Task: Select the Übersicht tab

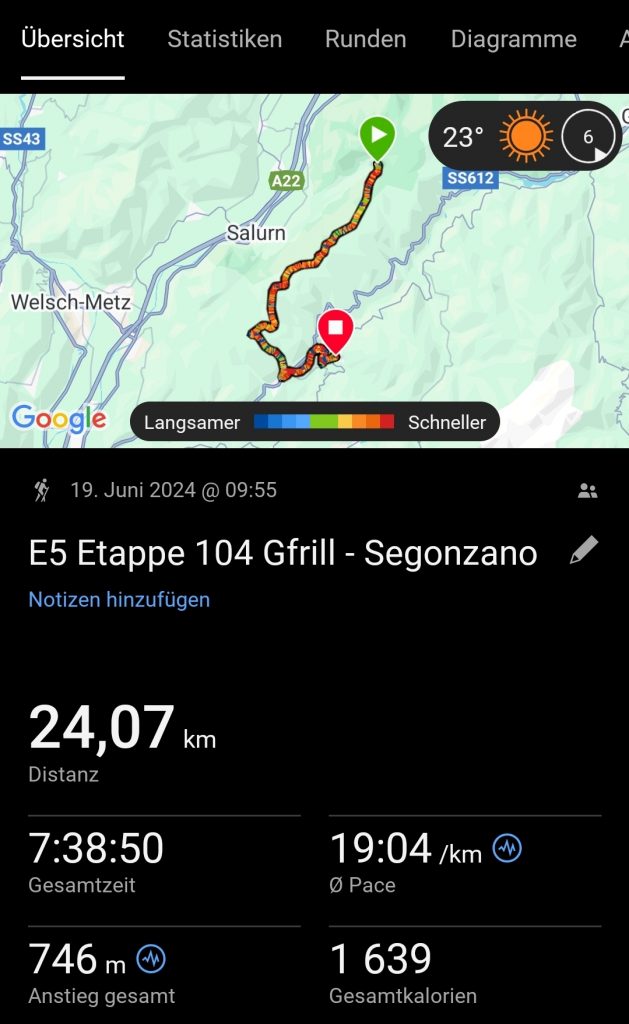Action: point(73,40)
